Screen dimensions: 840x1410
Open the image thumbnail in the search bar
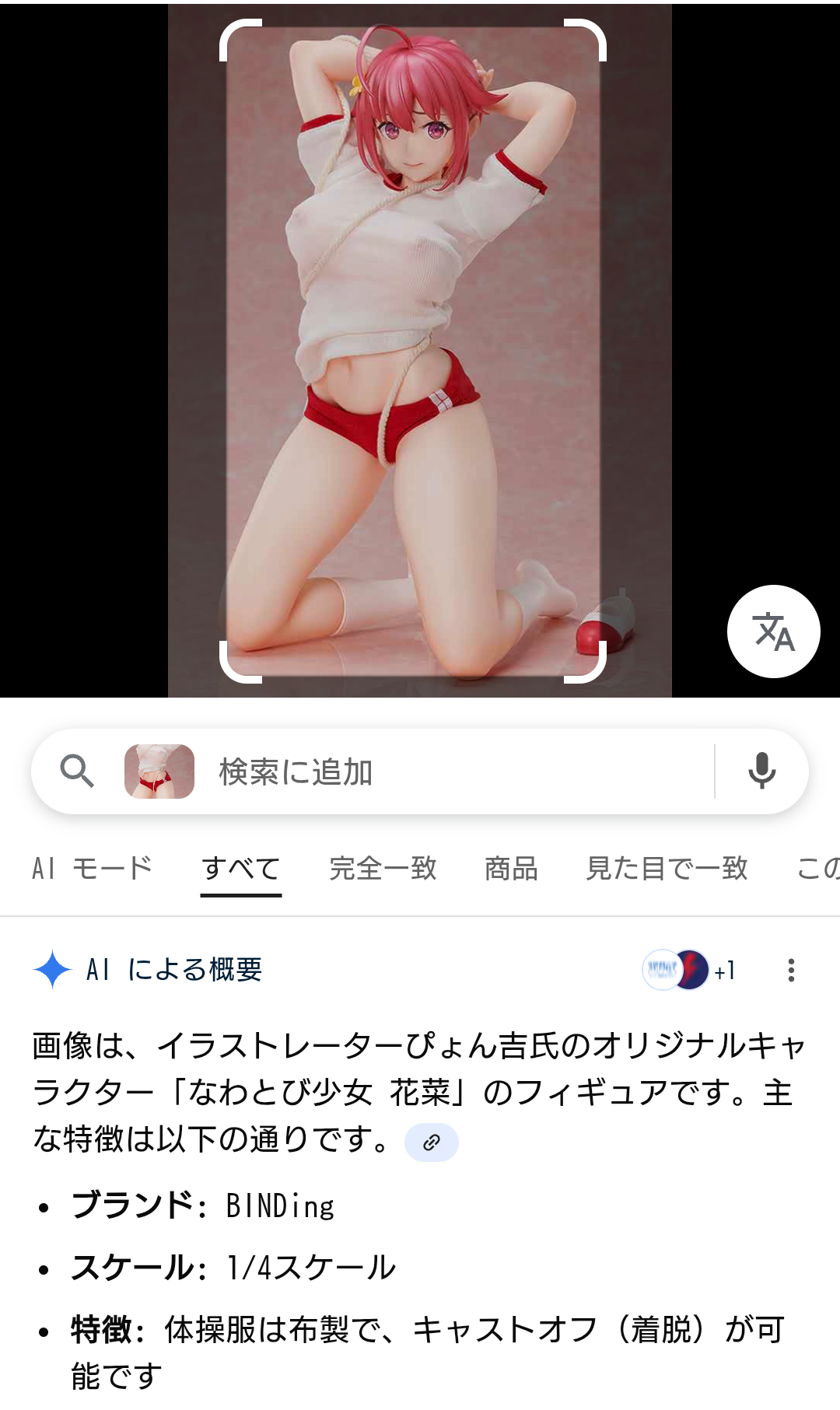(x=159, y=771)
